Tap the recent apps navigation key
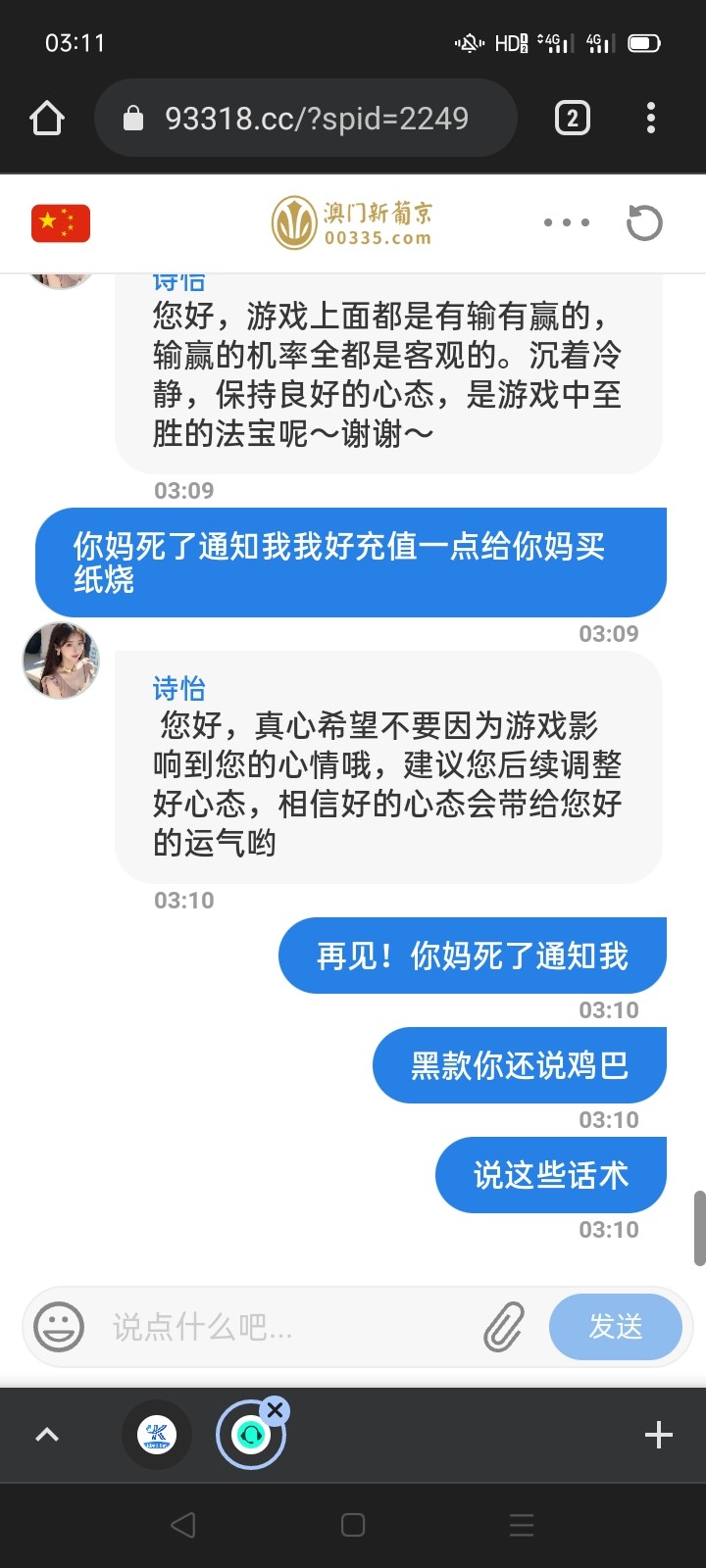The height and width of the screenshot is (1568, 706). click(x=520, y=1524)
